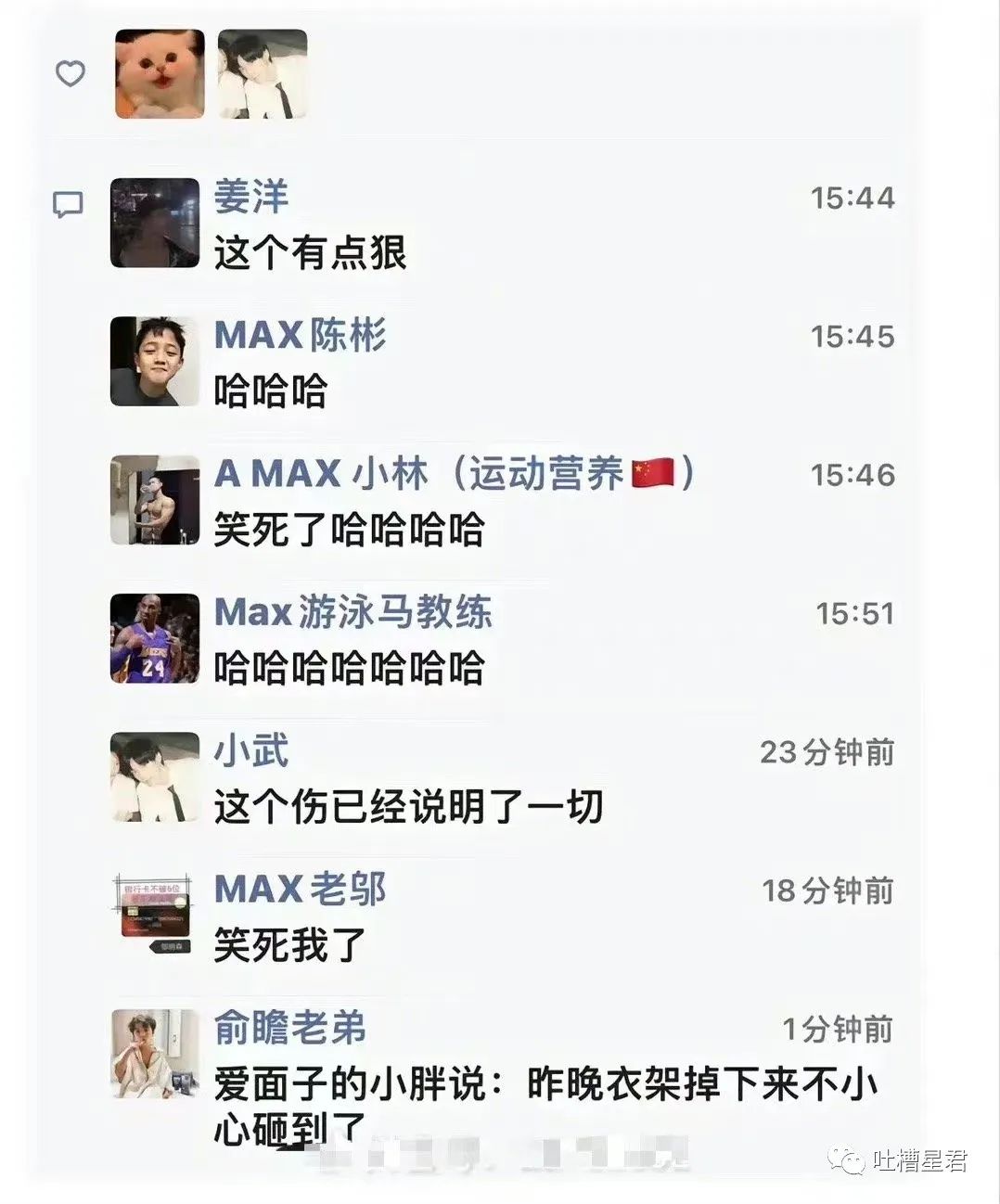Open MAX老邬's bank card avatar
The height and width of the screenshot is (1204, 1000).
(153, 915)
